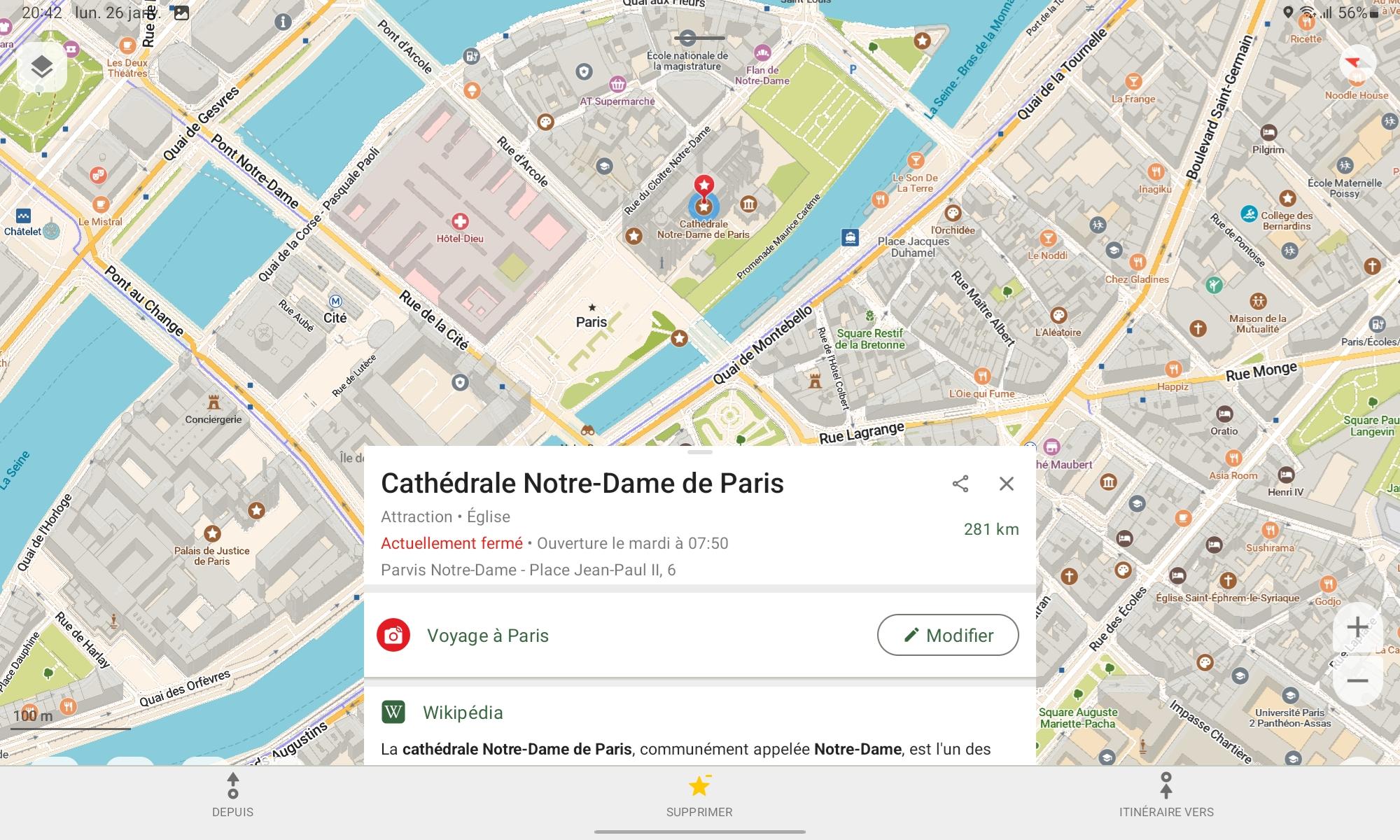Select the Palais de Justice de Paris marker
This screenshot has width=1400, height=840.
pyautogui.click(x=212, y=534)
